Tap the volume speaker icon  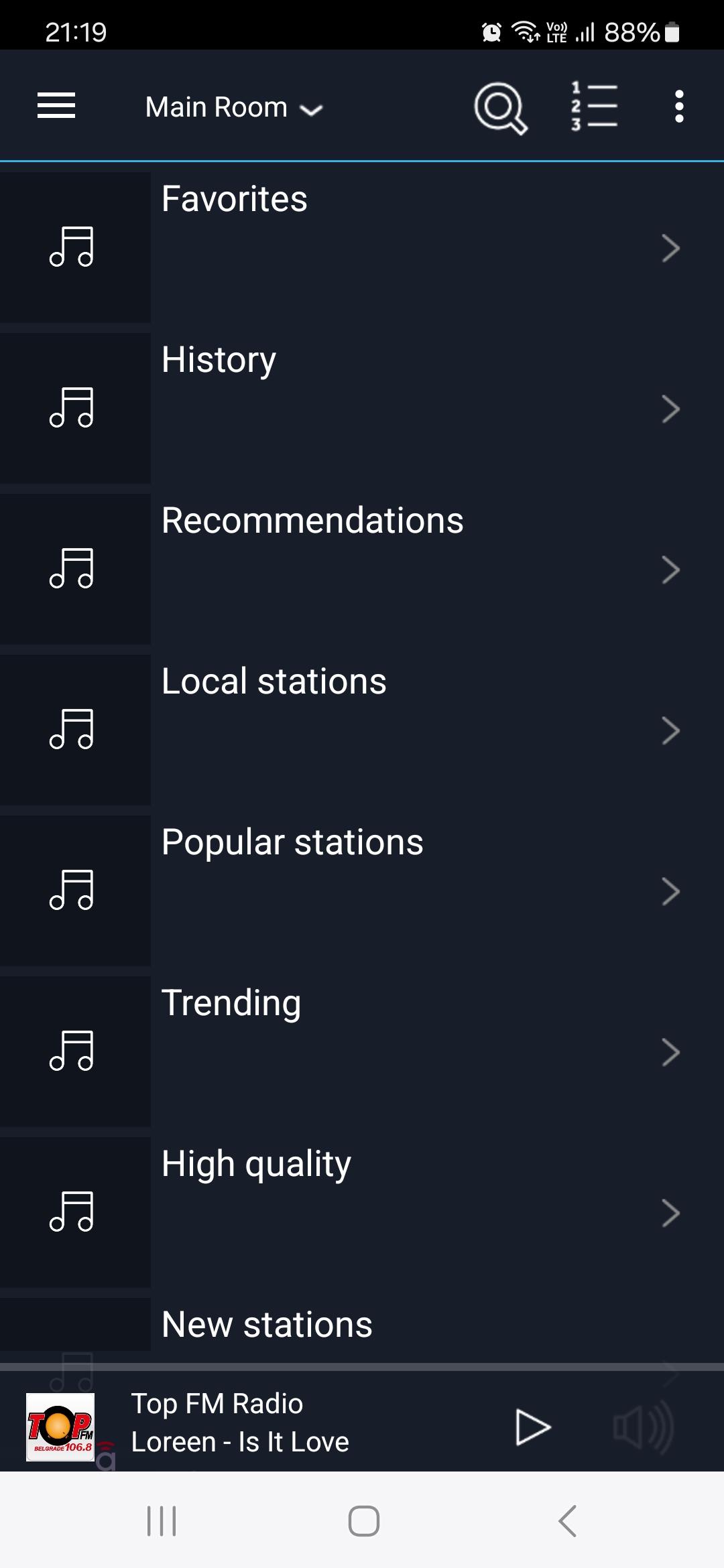coord(643,1427)
